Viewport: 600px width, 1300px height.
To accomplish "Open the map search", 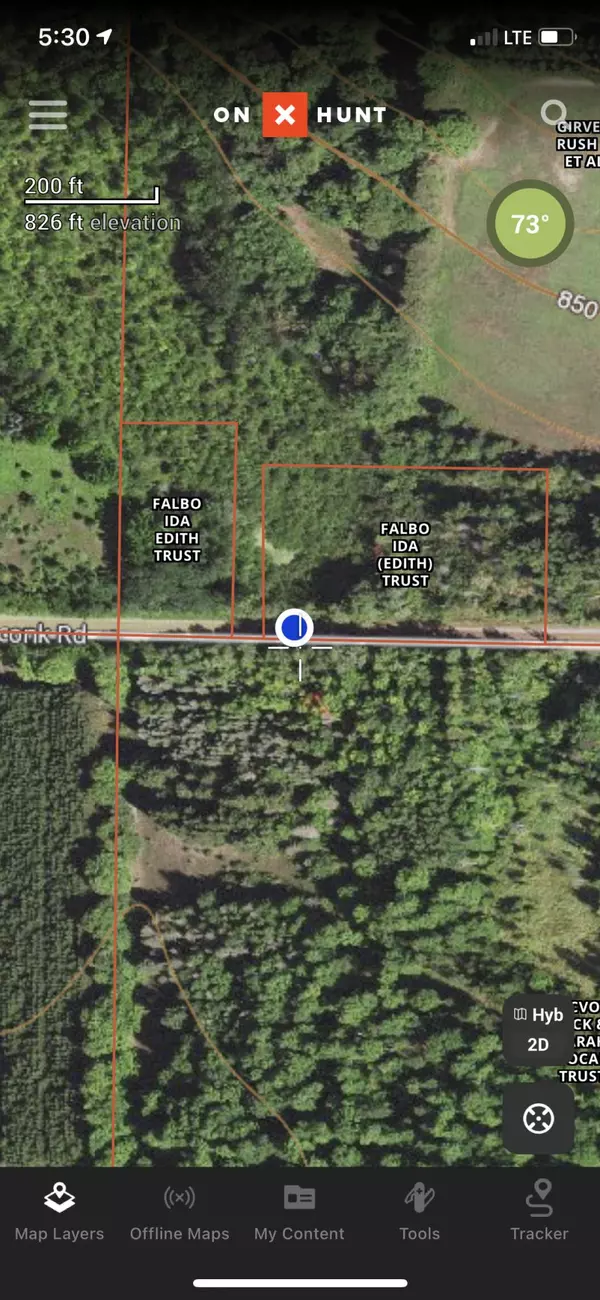I will 554,113.
